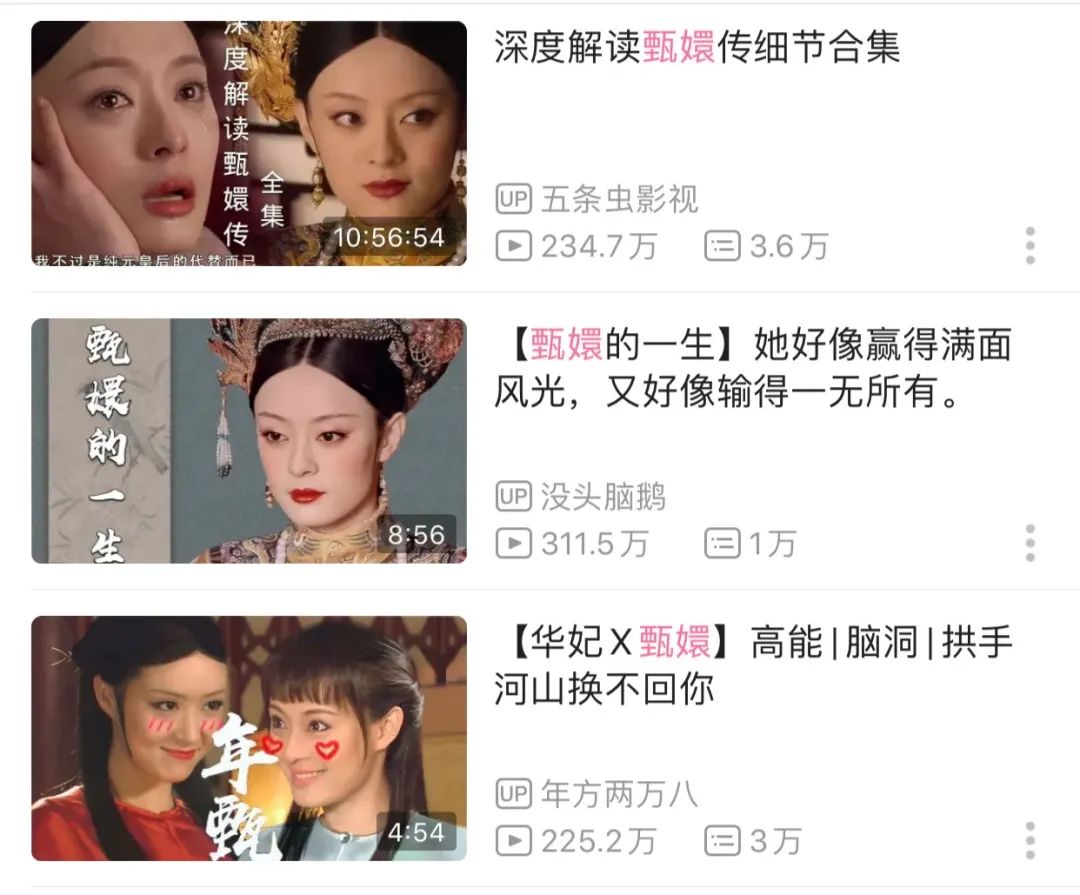
Task: Open overflow menu for 没头脑鹅's video
Action: 1030,542
